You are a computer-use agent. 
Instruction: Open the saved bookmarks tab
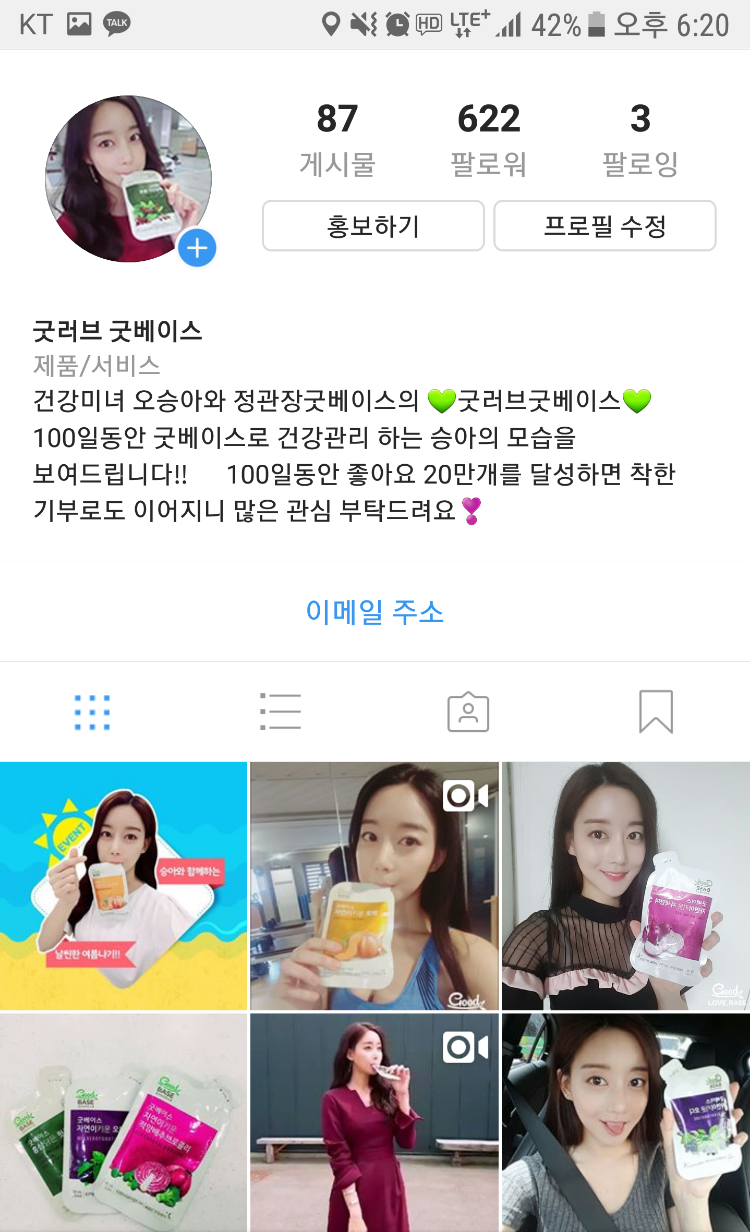coord(655,712)
